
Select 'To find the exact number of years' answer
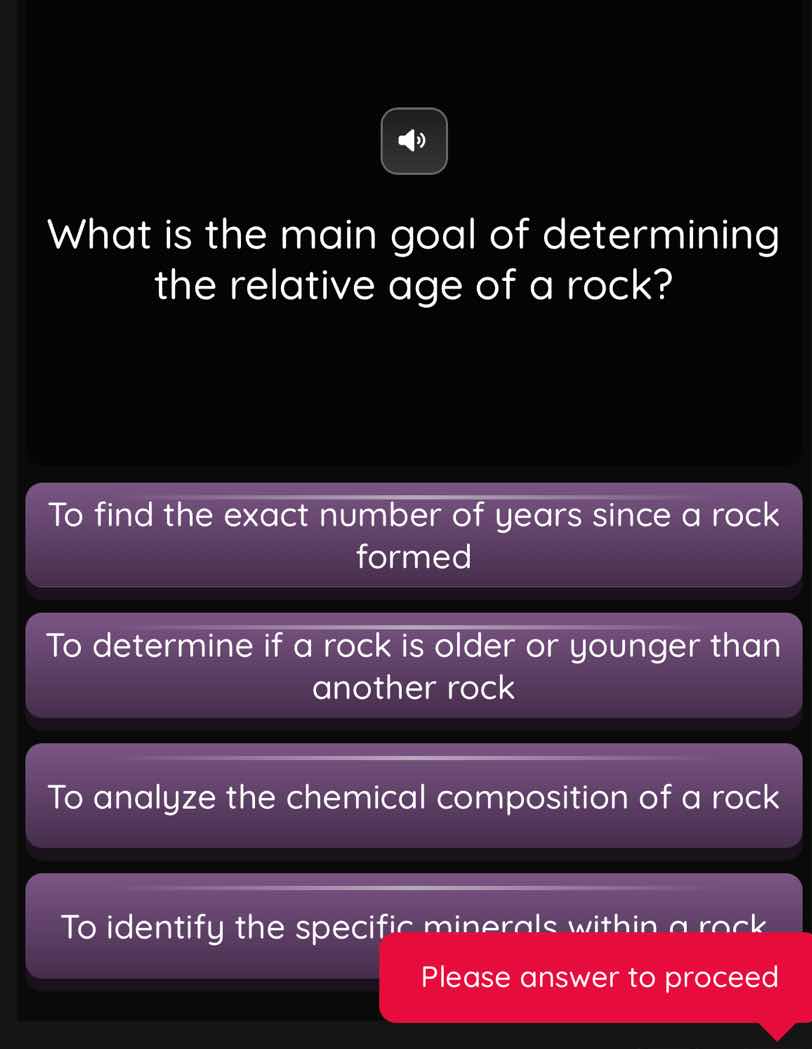click(x=414, y=536)
